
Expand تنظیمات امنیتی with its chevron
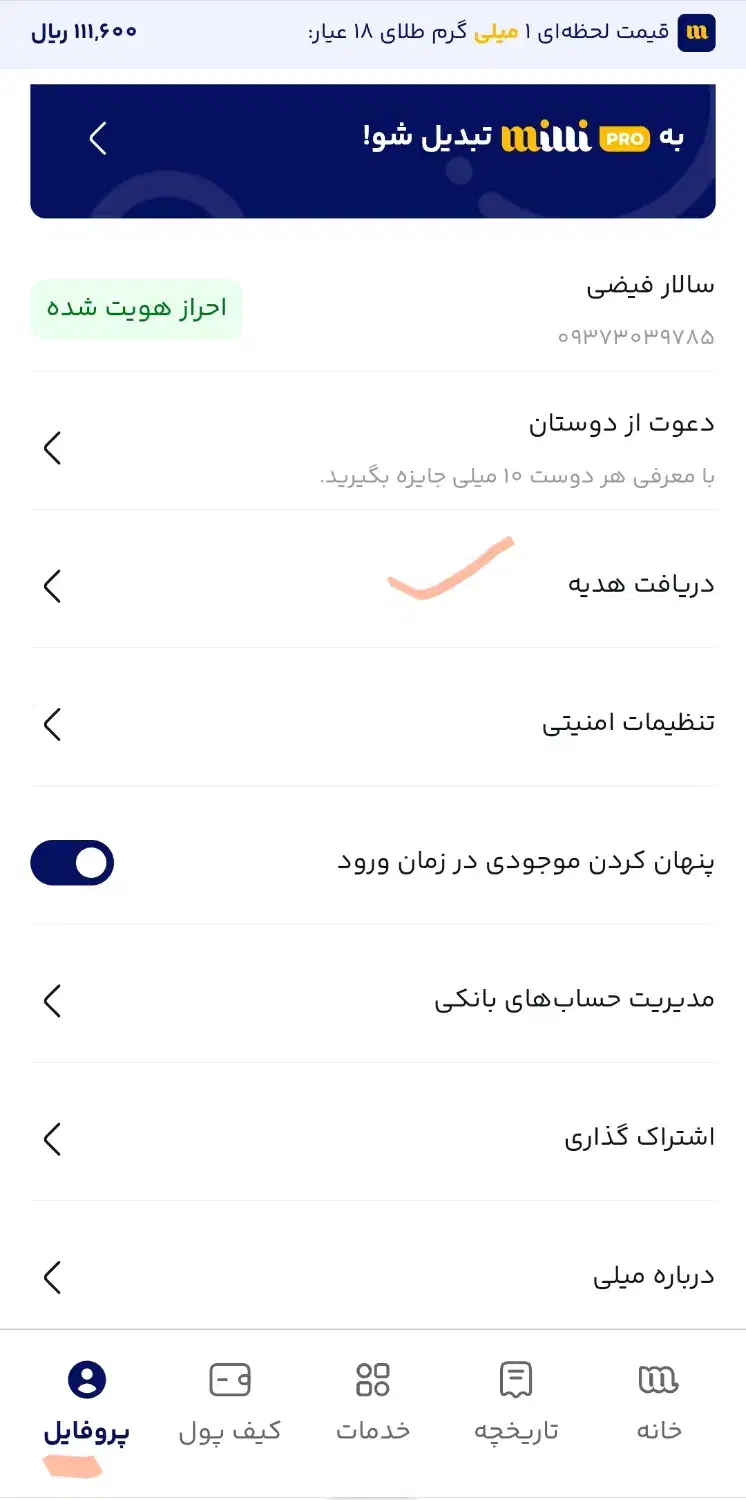[x=52, y=725]
